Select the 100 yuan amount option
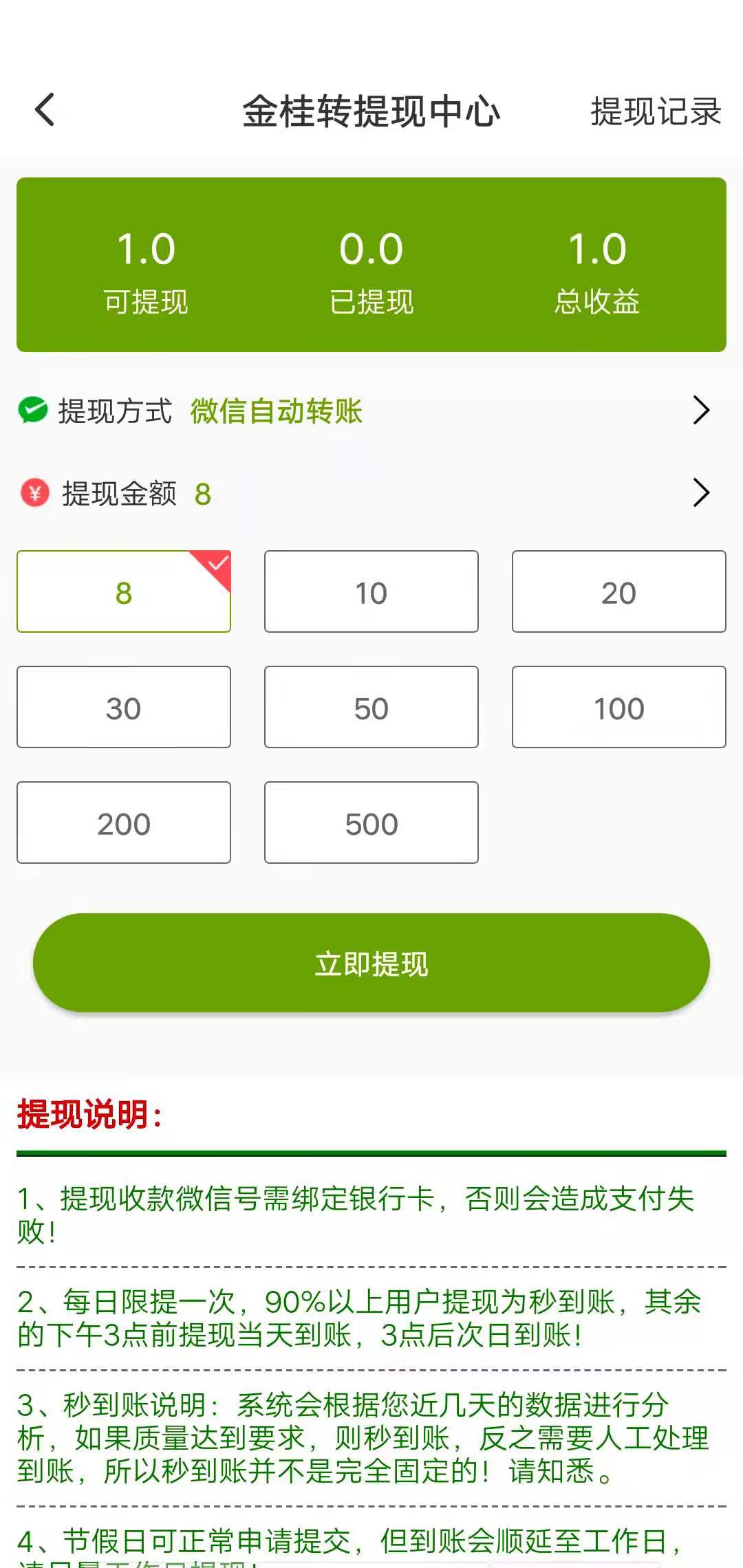This screenshot has height=1568, width=743. (x=618, y=707)
